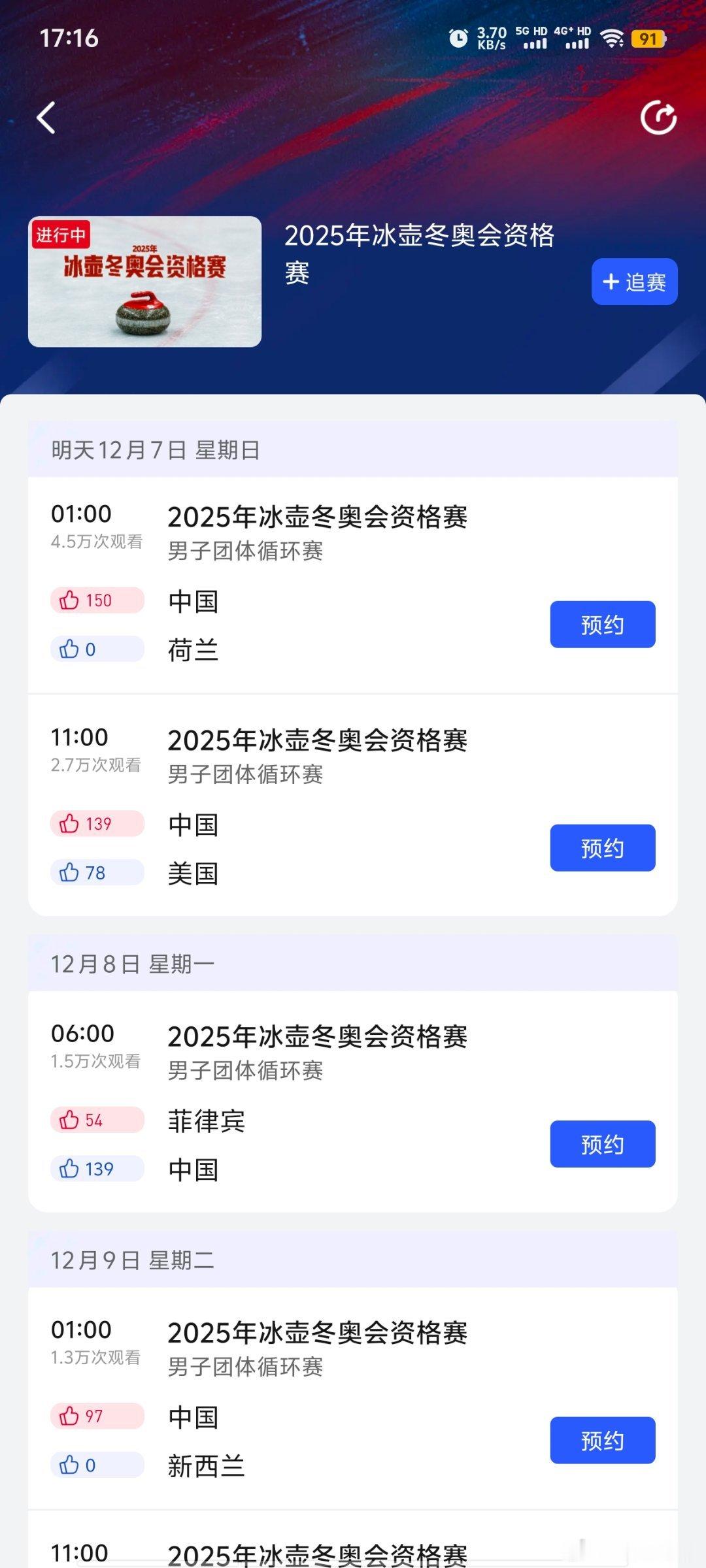This screenshot has height=1568, width=706.
Task: Open the curling qualifier banner image
Action: (x=144, y=282)
